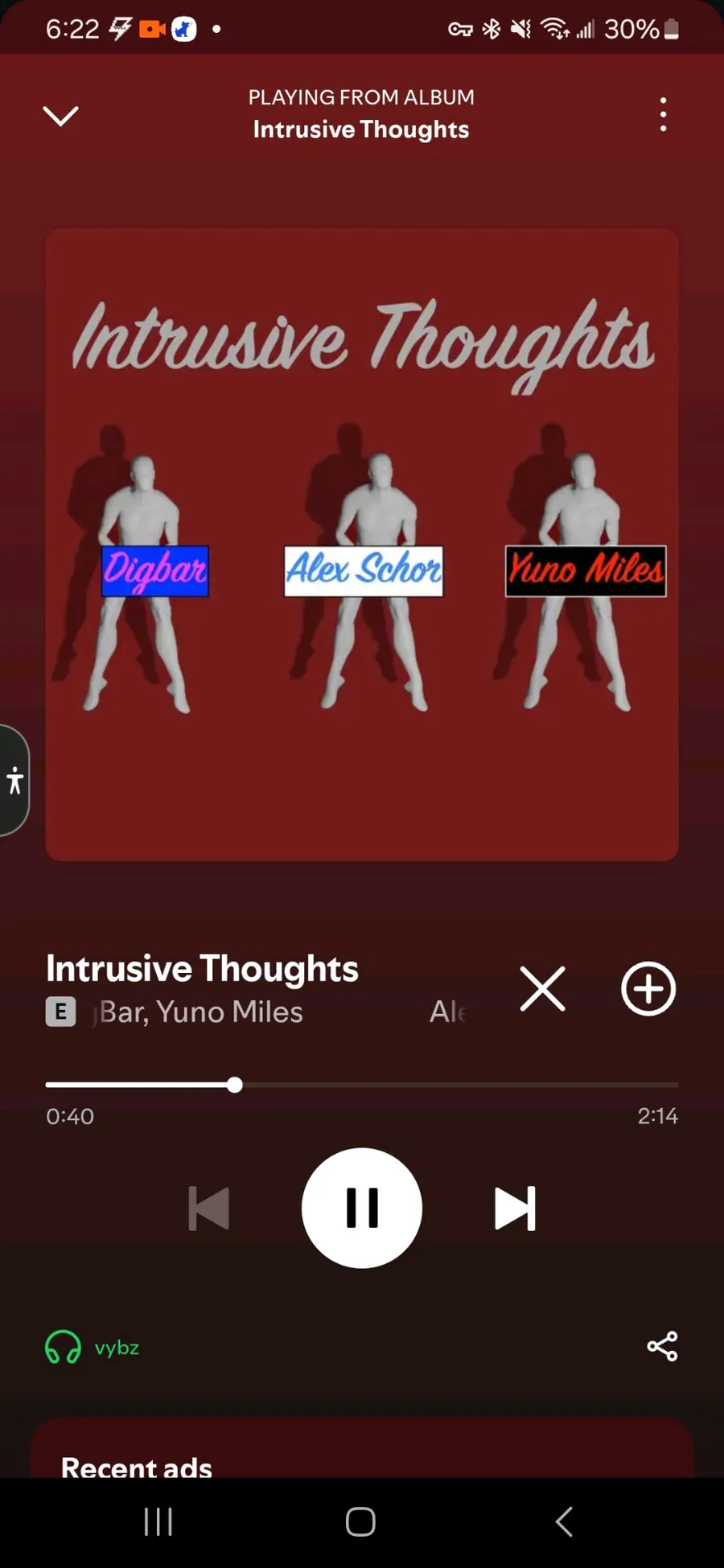This screenshot has width=724, height=1568.
Task: Add Intrusive Thoughts to your library
Action: [648, 988]
